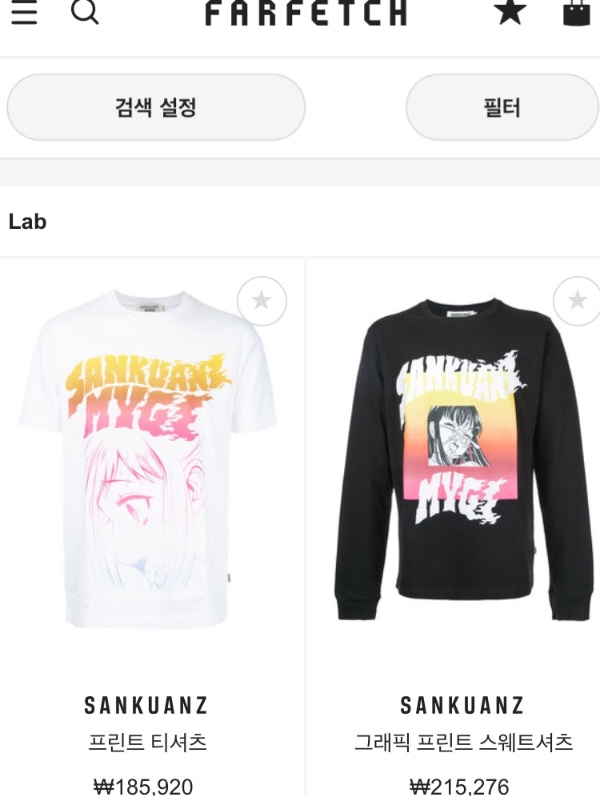Image resolution: width=600 pixels, height=796 pixels.
Task: Open the wishlist star in header
Action: (x=510, y=11)
